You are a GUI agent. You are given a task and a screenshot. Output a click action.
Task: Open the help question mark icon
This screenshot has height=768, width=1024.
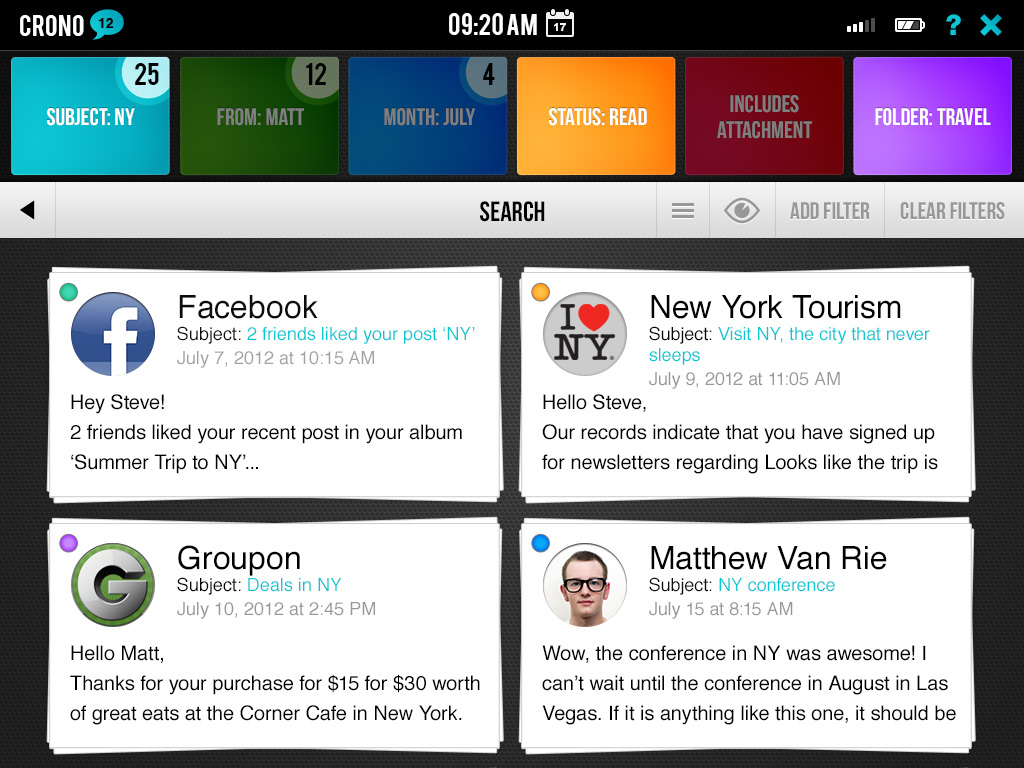click(x=953, y=26)
